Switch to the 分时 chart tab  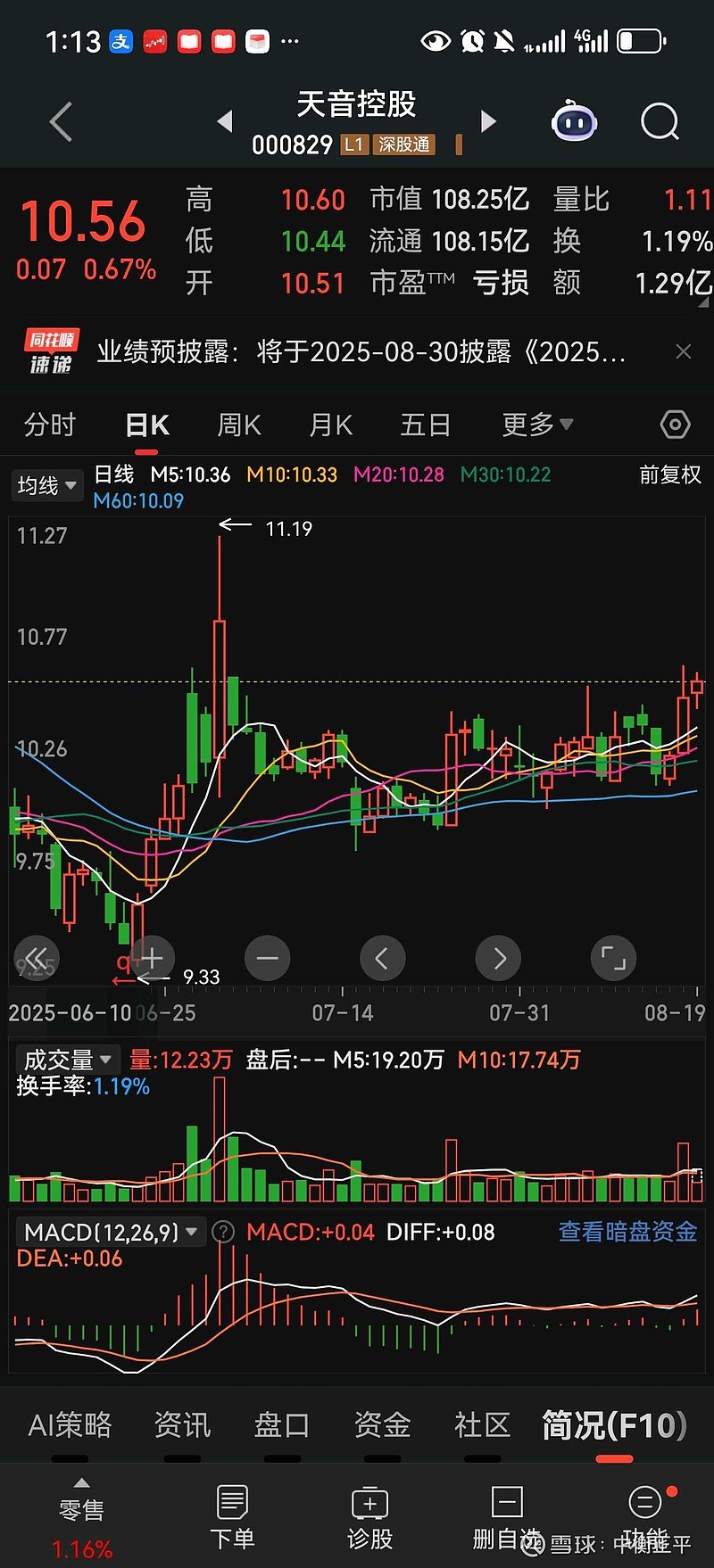(50, 425)
